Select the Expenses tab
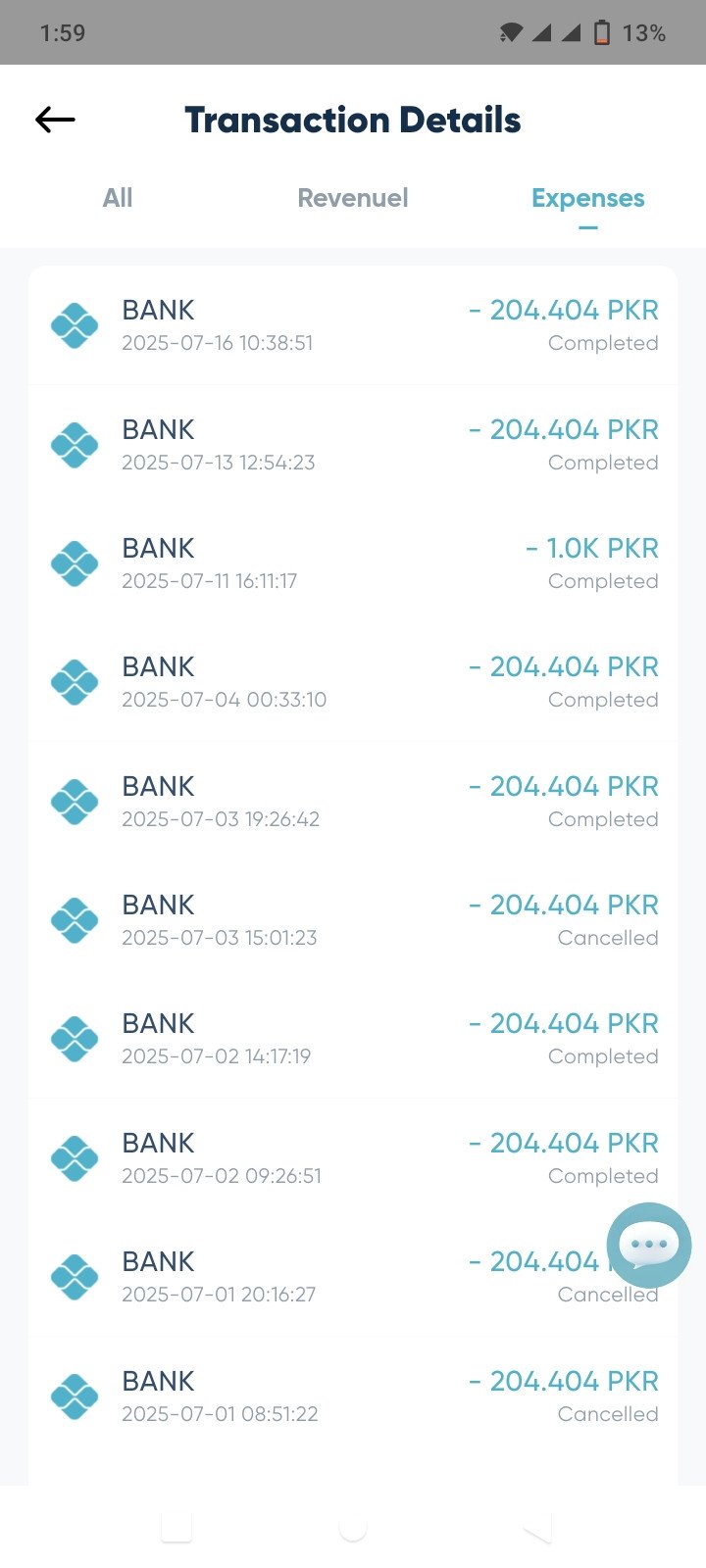Viewport: 706px width, 1568px height. [x=587, y=198]
